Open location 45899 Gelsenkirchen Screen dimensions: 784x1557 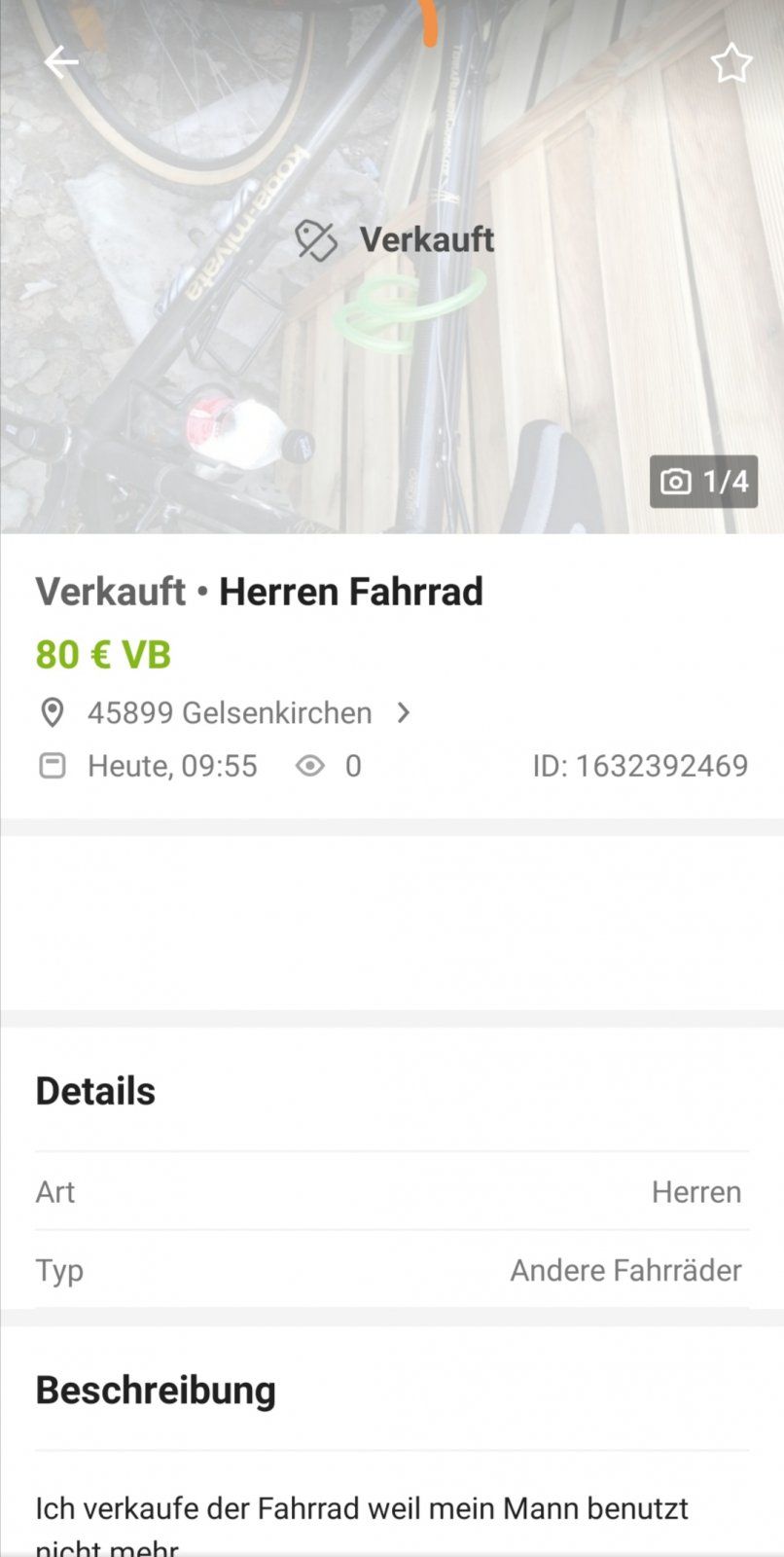click(225, 712)
